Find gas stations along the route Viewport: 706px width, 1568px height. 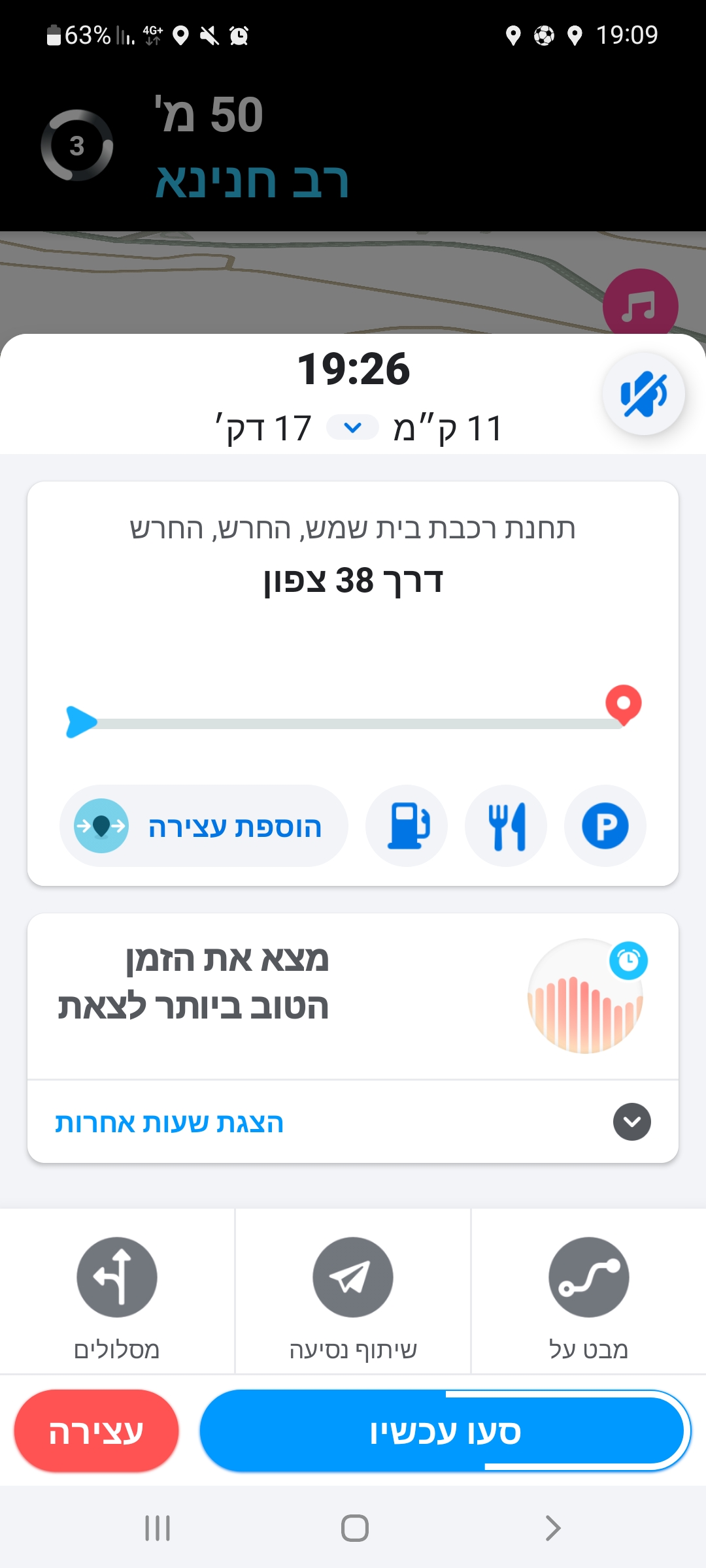407,826
